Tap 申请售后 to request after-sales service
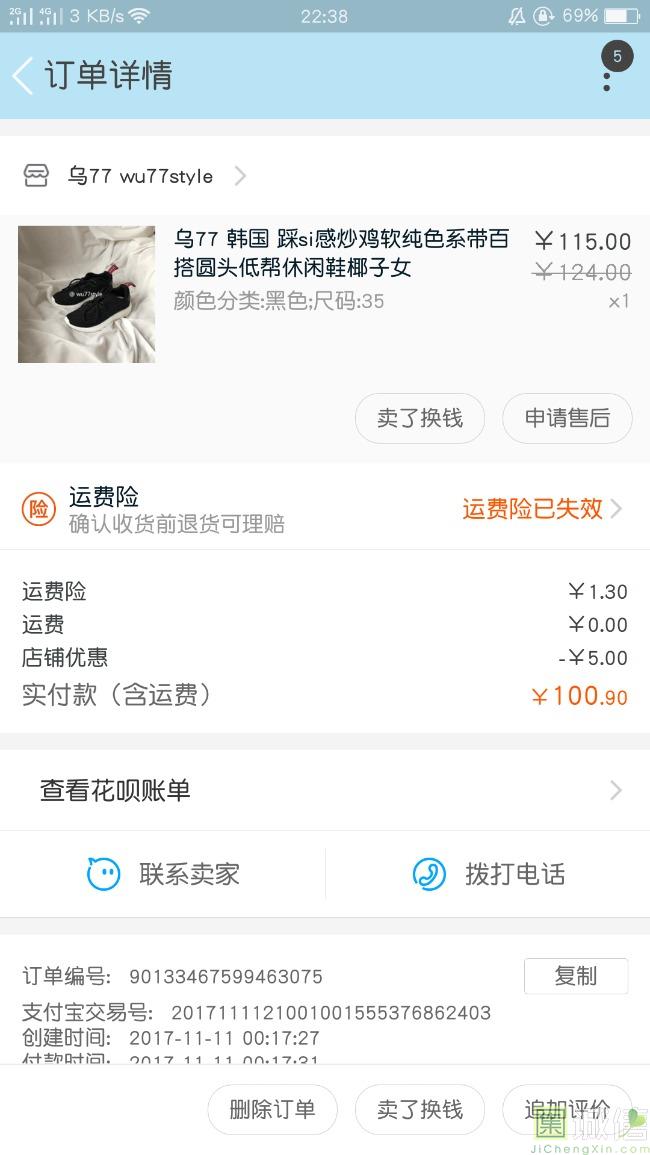This screenshot has height=1155, width=650. tap(567, 418)
